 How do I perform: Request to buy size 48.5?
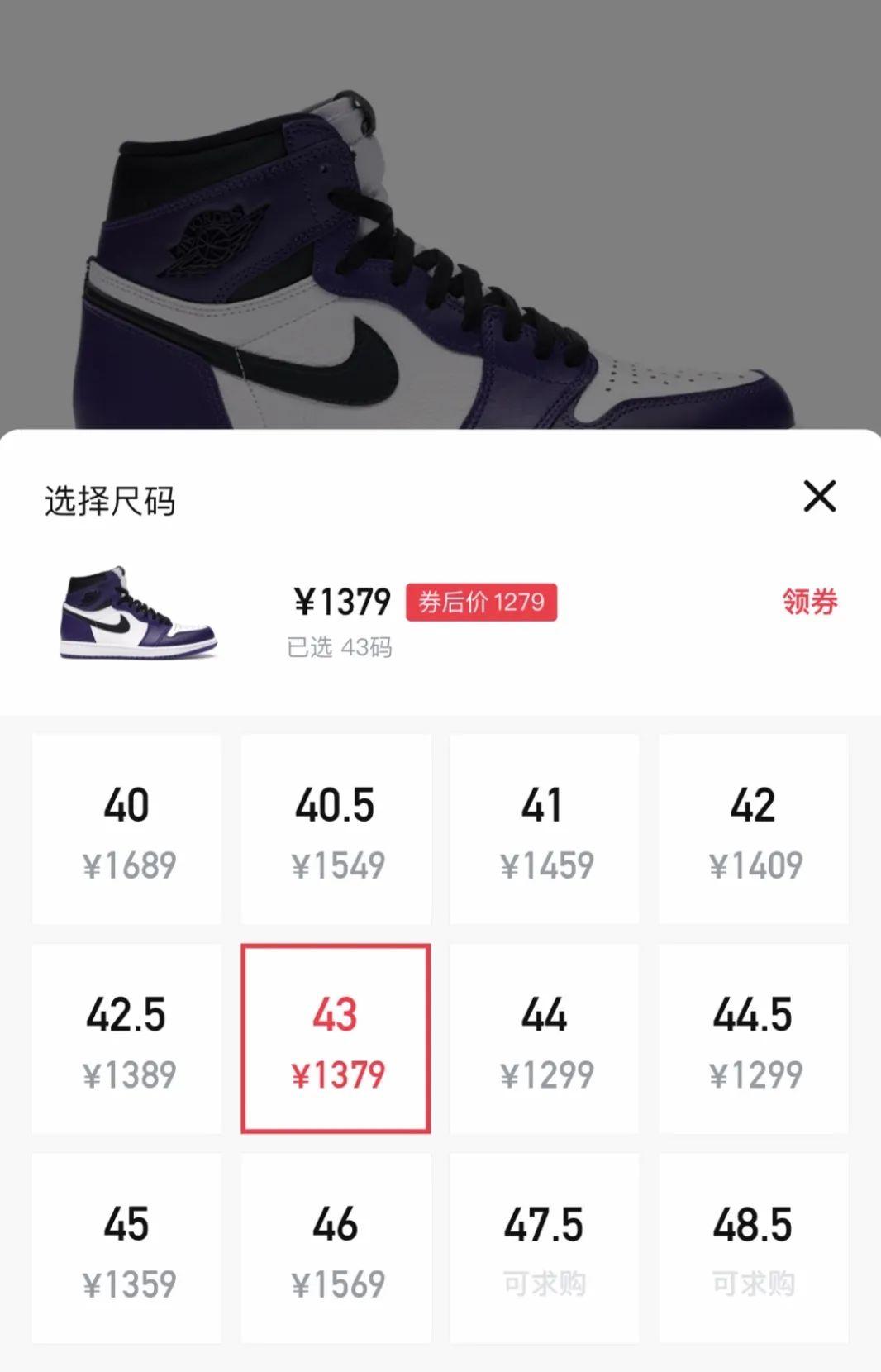[x=753, y=1248]
